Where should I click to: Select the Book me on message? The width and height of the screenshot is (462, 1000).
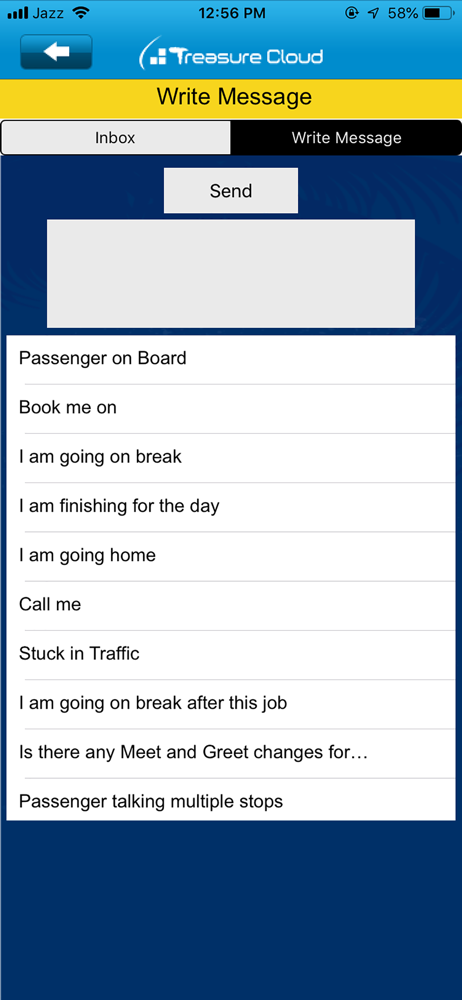click(x=231, y=409)
